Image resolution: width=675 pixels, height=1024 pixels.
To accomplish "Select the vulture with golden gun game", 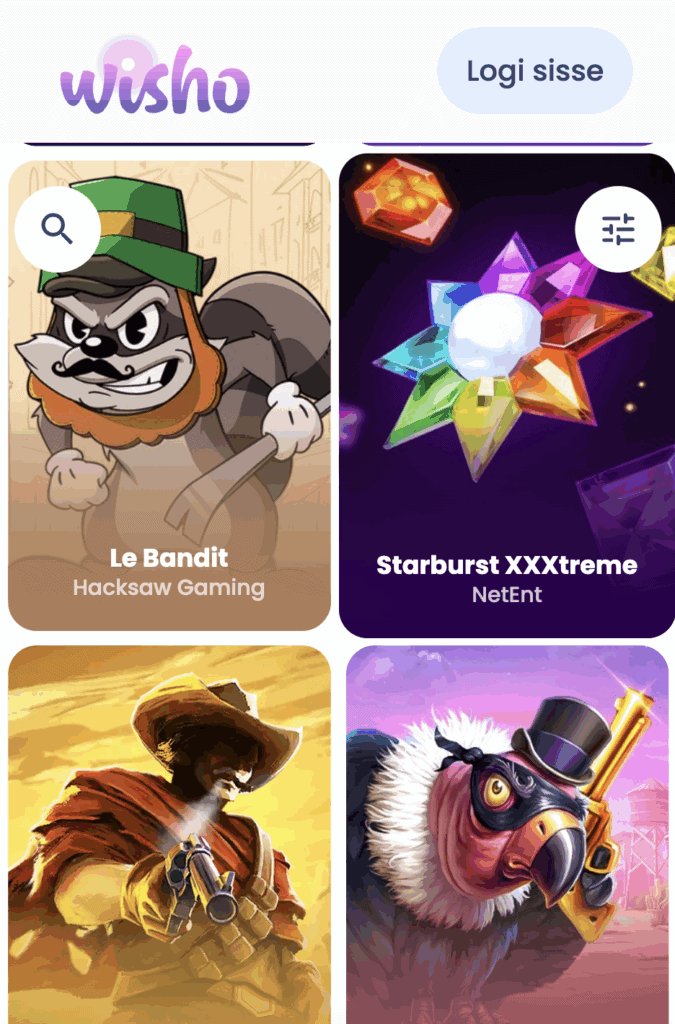I will click(x=506, y=835).
